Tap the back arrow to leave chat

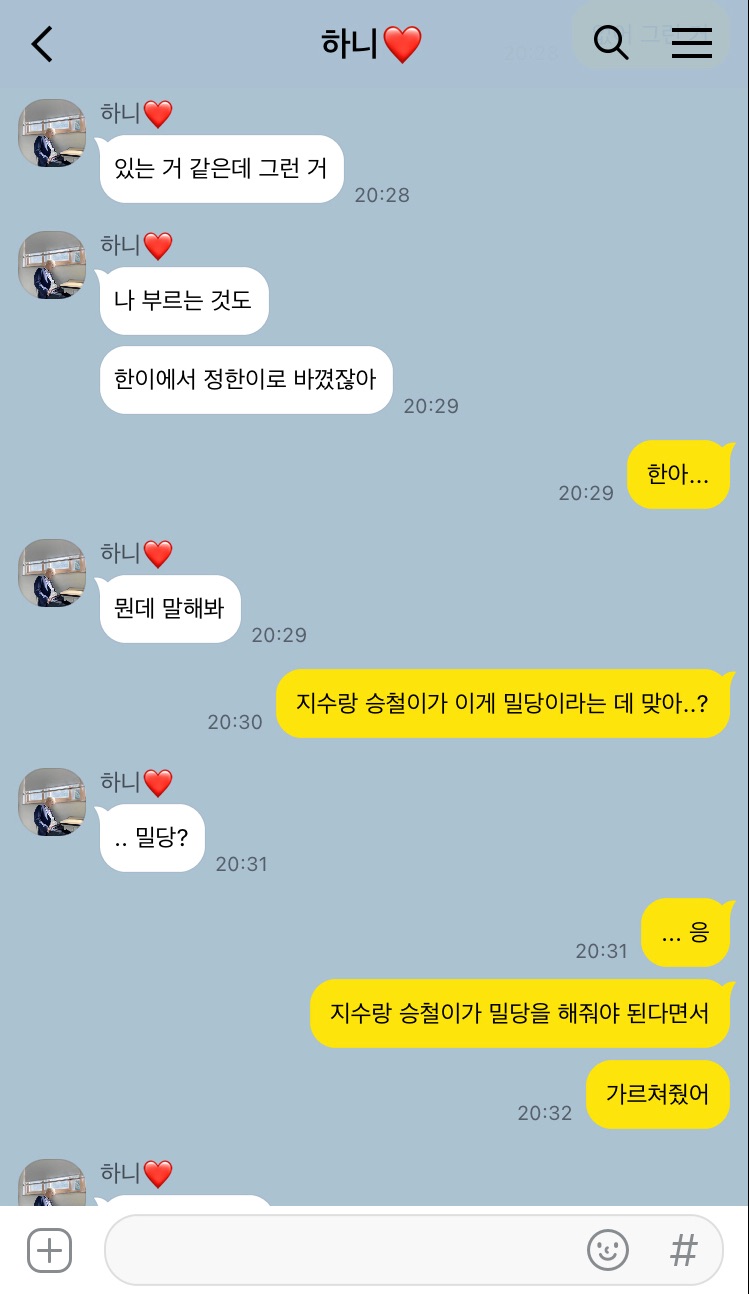[x=40, y=44]
